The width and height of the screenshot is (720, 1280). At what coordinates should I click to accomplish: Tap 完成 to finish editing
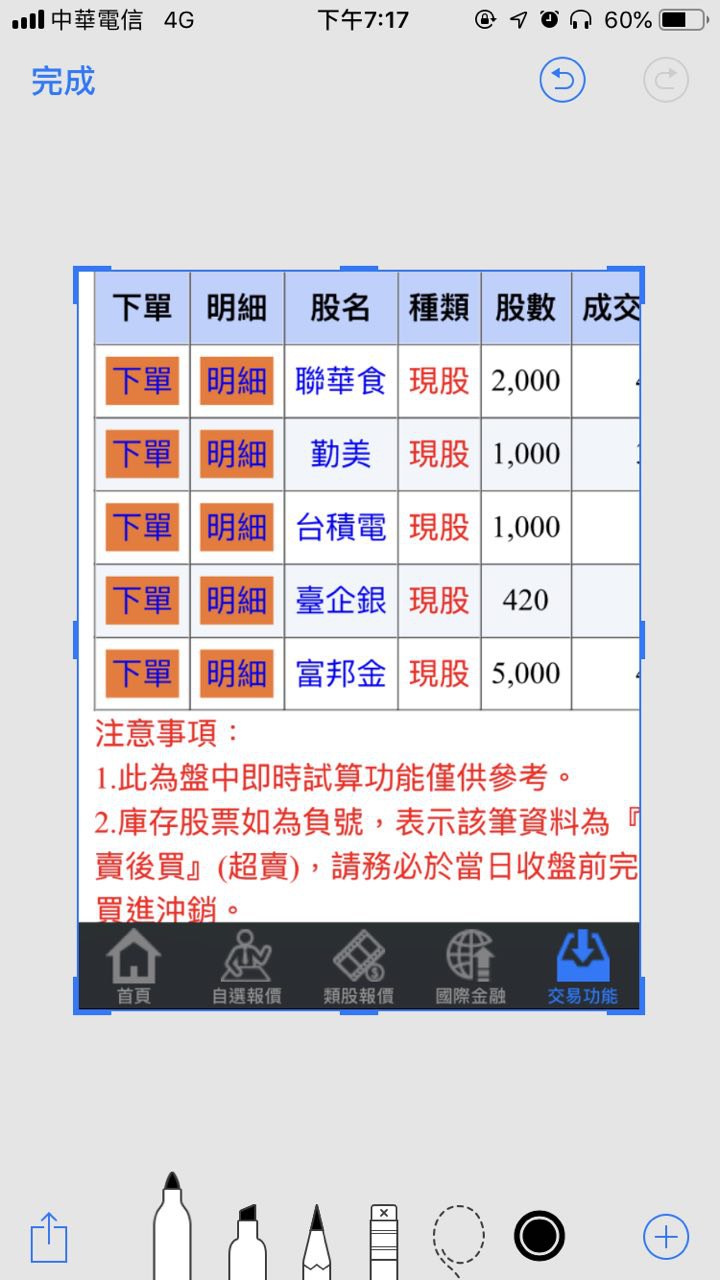pyautogui.click(x=63, y=81)
